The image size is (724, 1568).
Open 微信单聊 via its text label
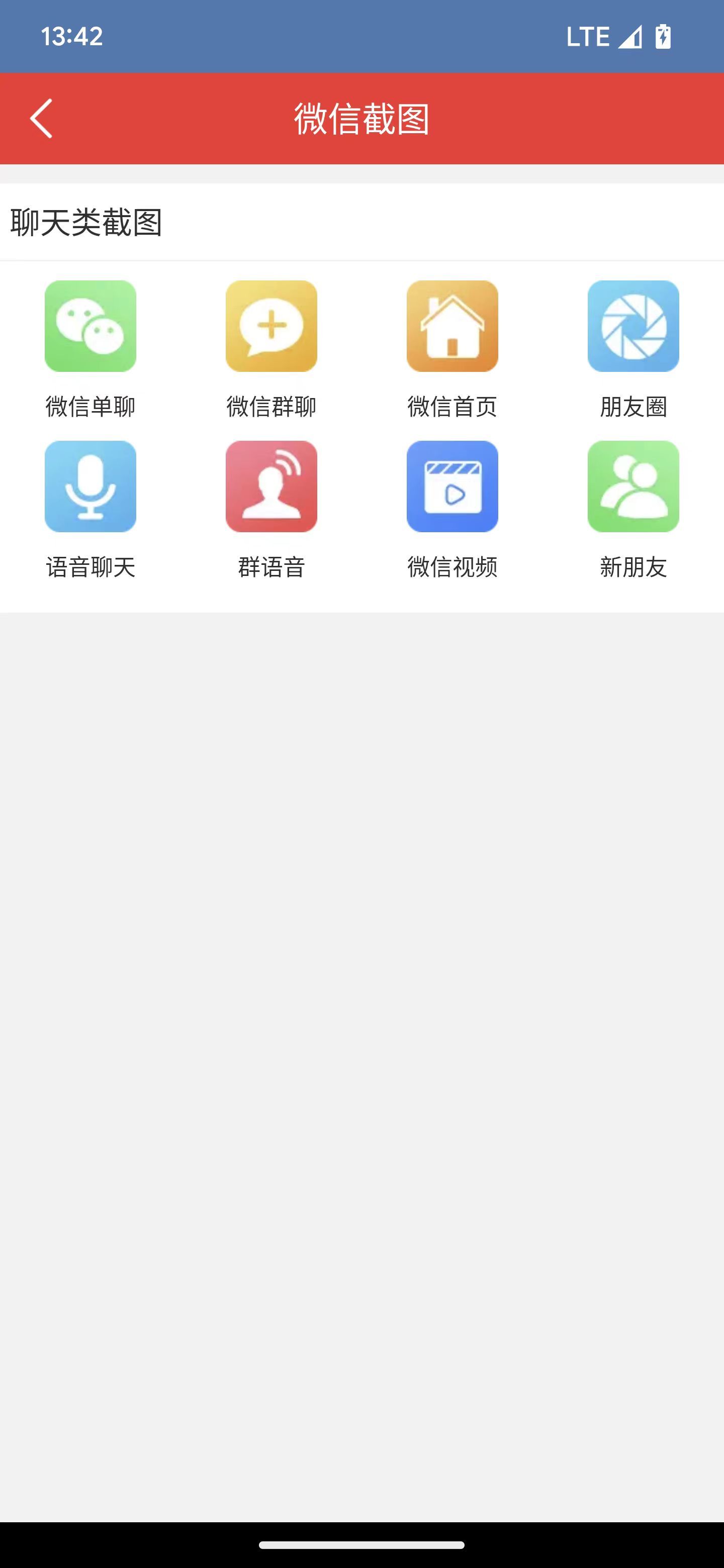coord(92,407)
